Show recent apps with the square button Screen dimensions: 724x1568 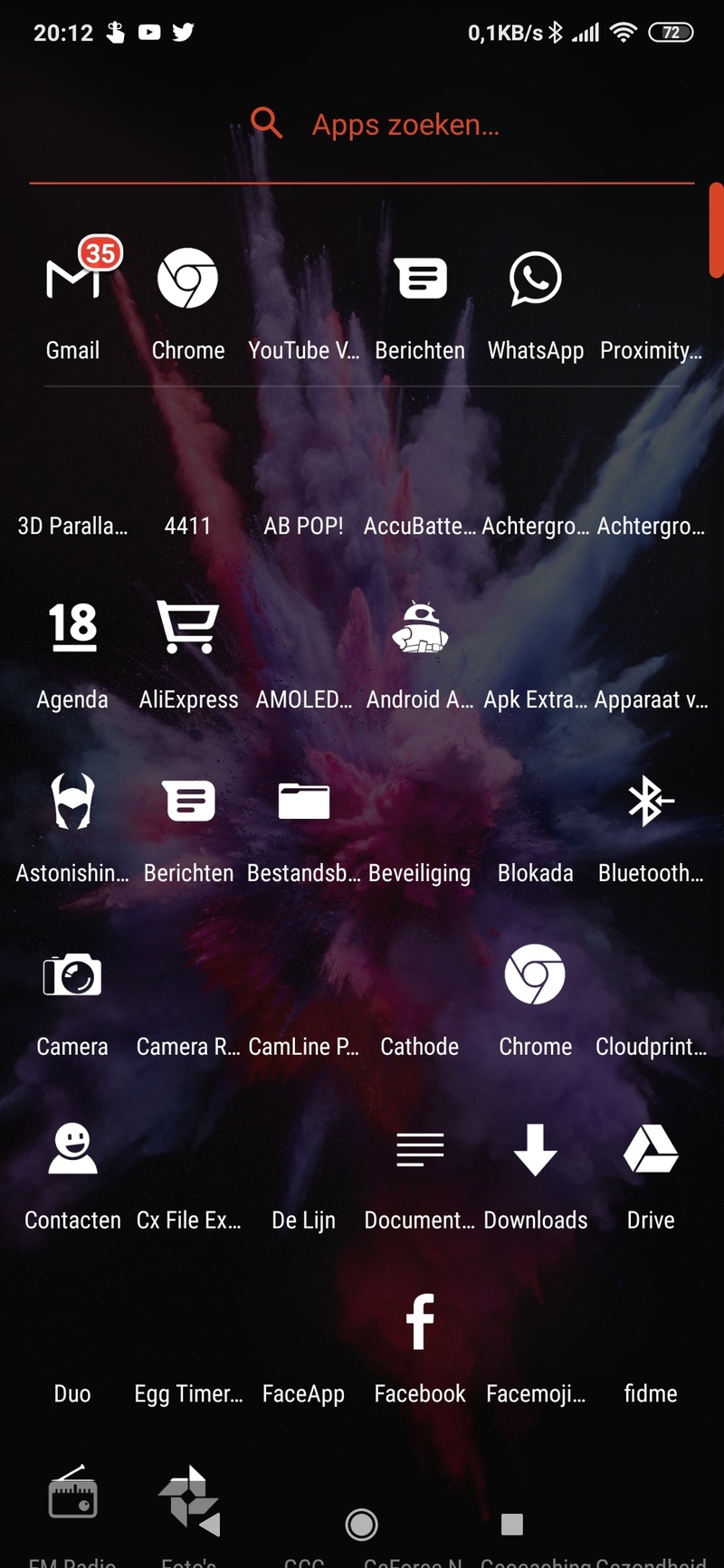tap(512, 1525)
